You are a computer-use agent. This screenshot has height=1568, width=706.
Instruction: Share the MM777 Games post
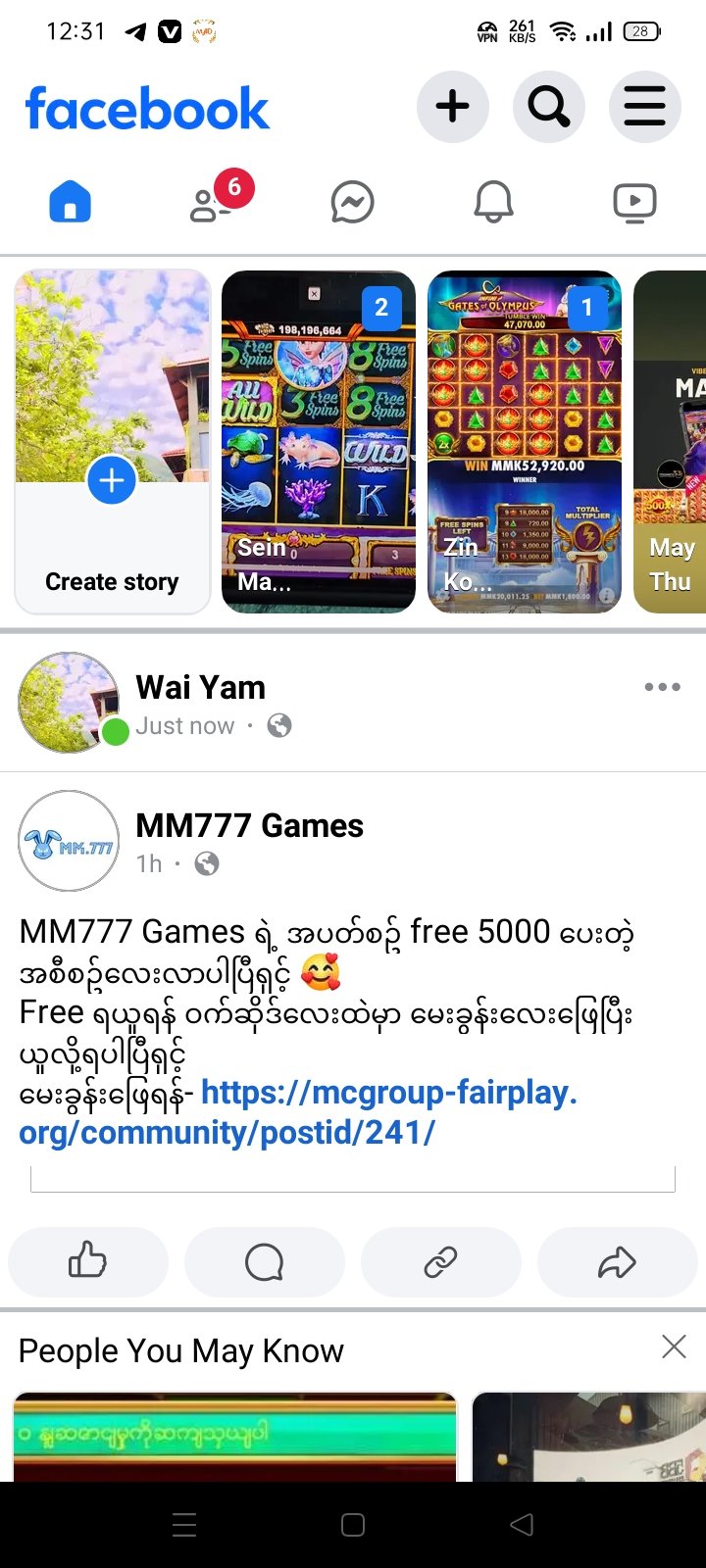(x=617, y=1261)
